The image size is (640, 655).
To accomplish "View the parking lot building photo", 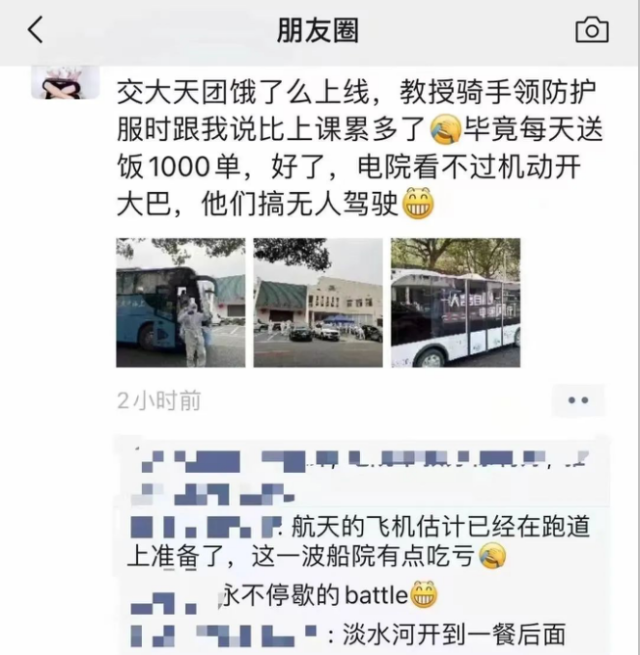I will pos(318,302).
